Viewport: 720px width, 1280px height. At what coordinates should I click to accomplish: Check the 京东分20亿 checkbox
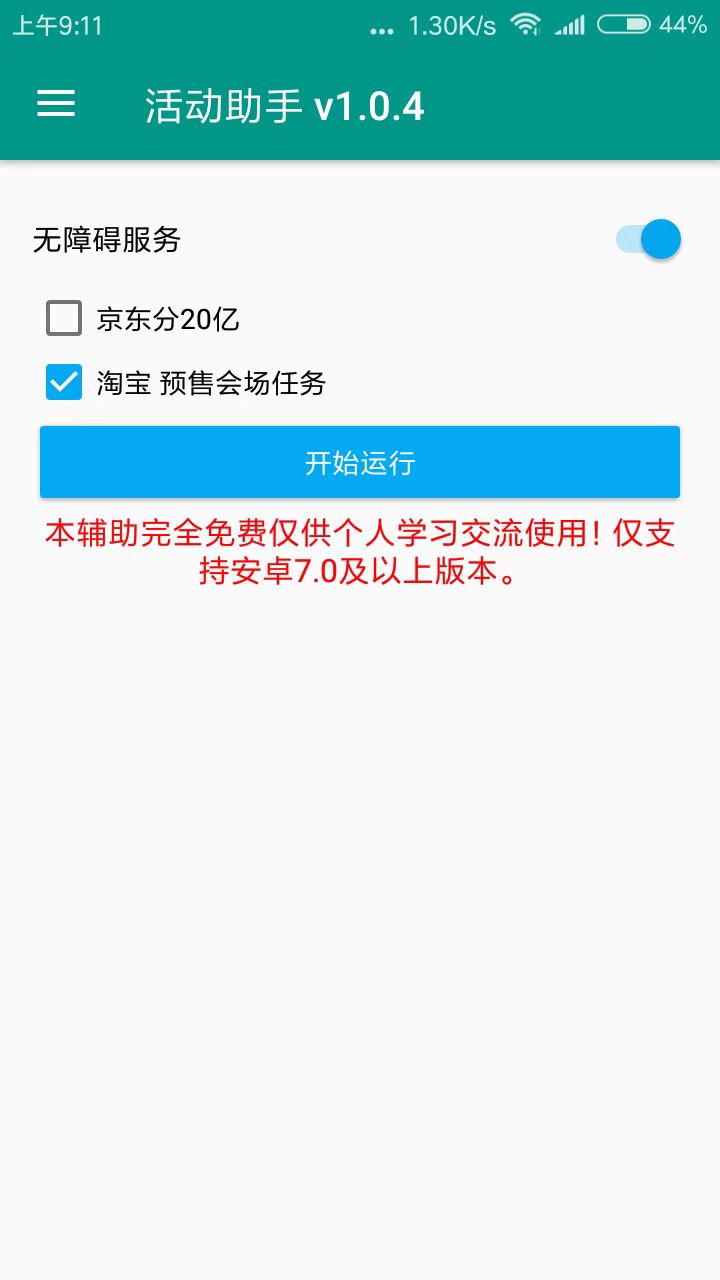tap(64, 318)
